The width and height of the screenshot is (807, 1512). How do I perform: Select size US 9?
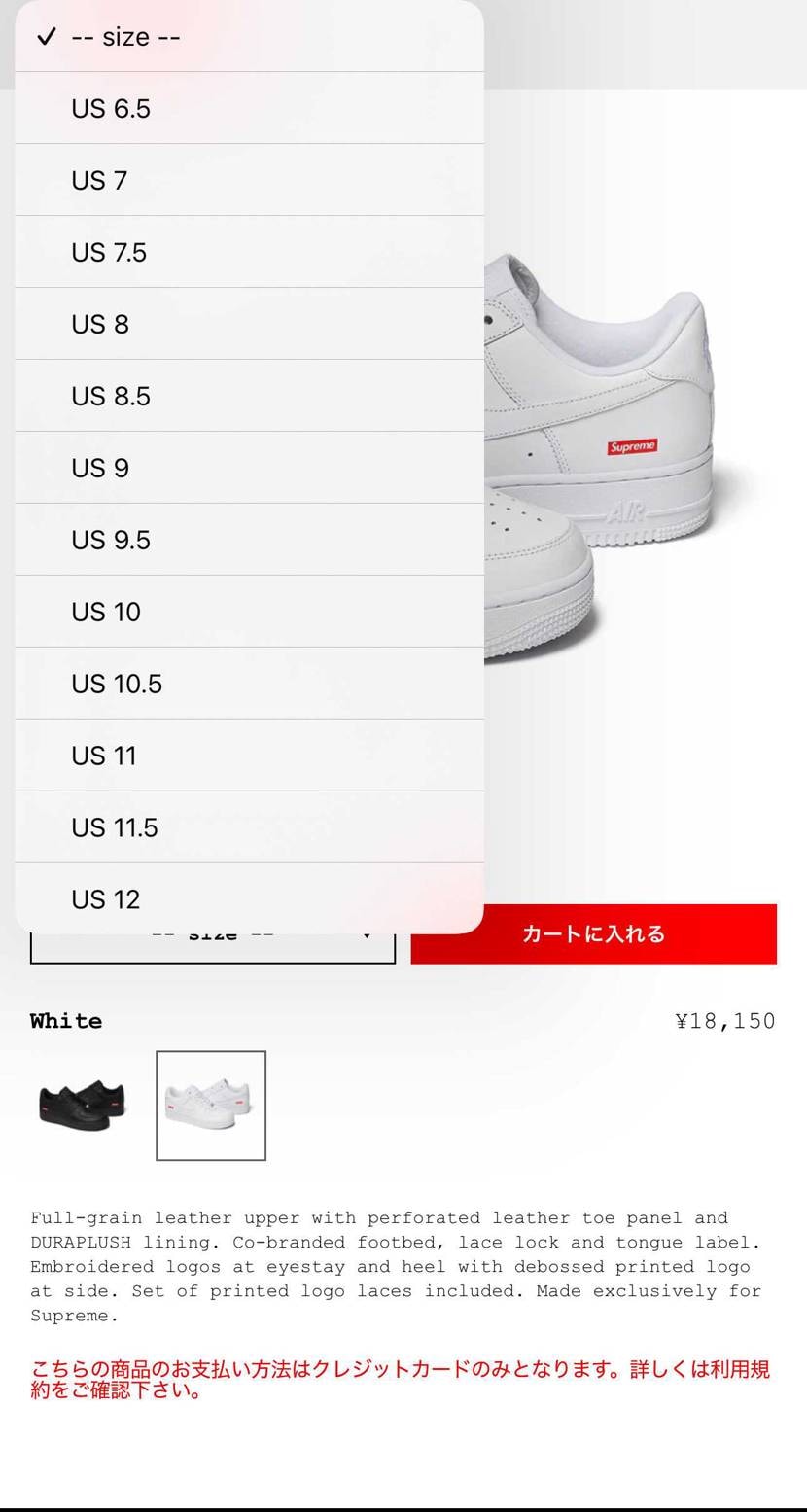coord(249,469)
